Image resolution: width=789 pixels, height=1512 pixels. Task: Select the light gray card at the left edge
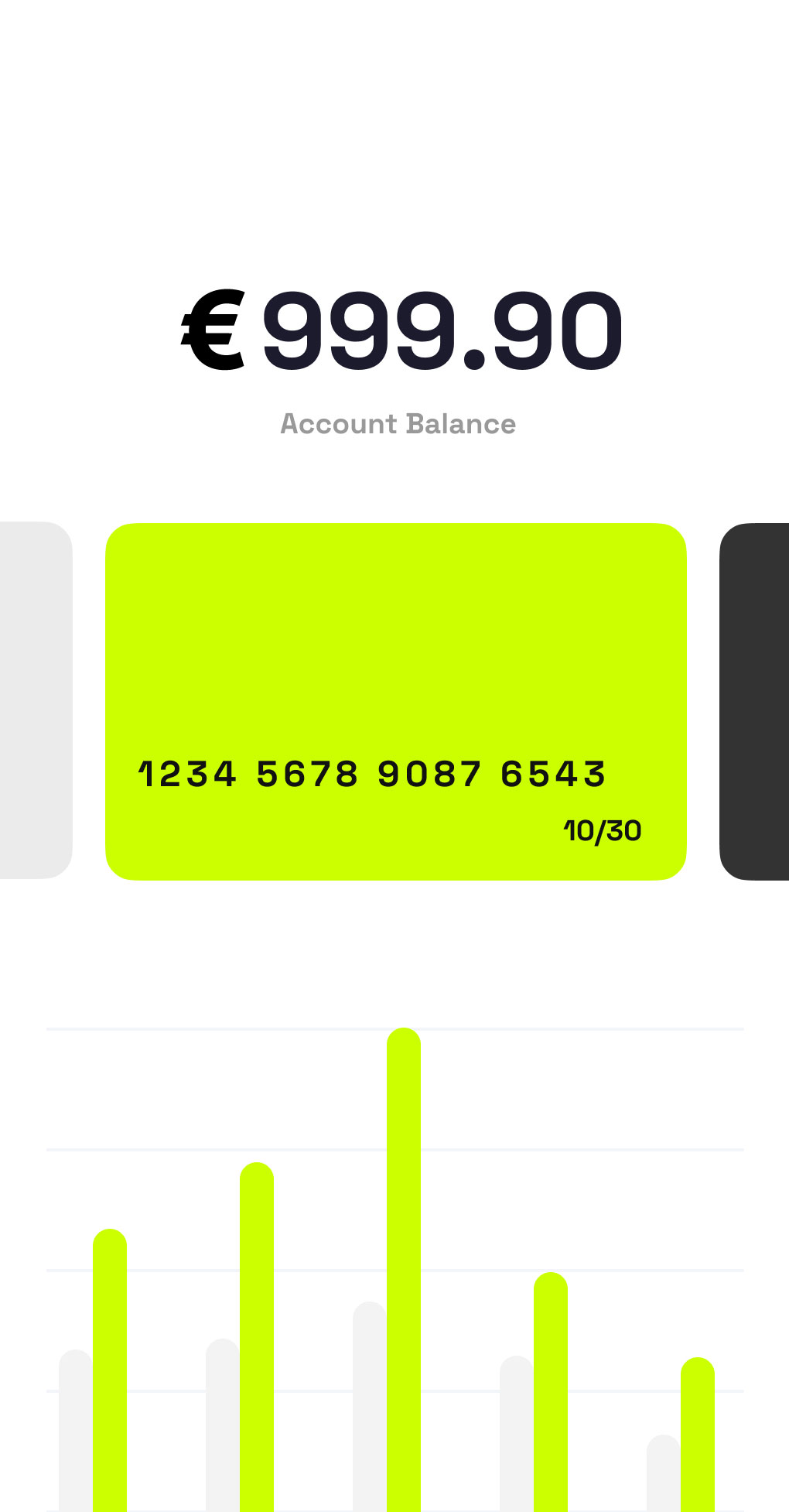coord(35,700)
